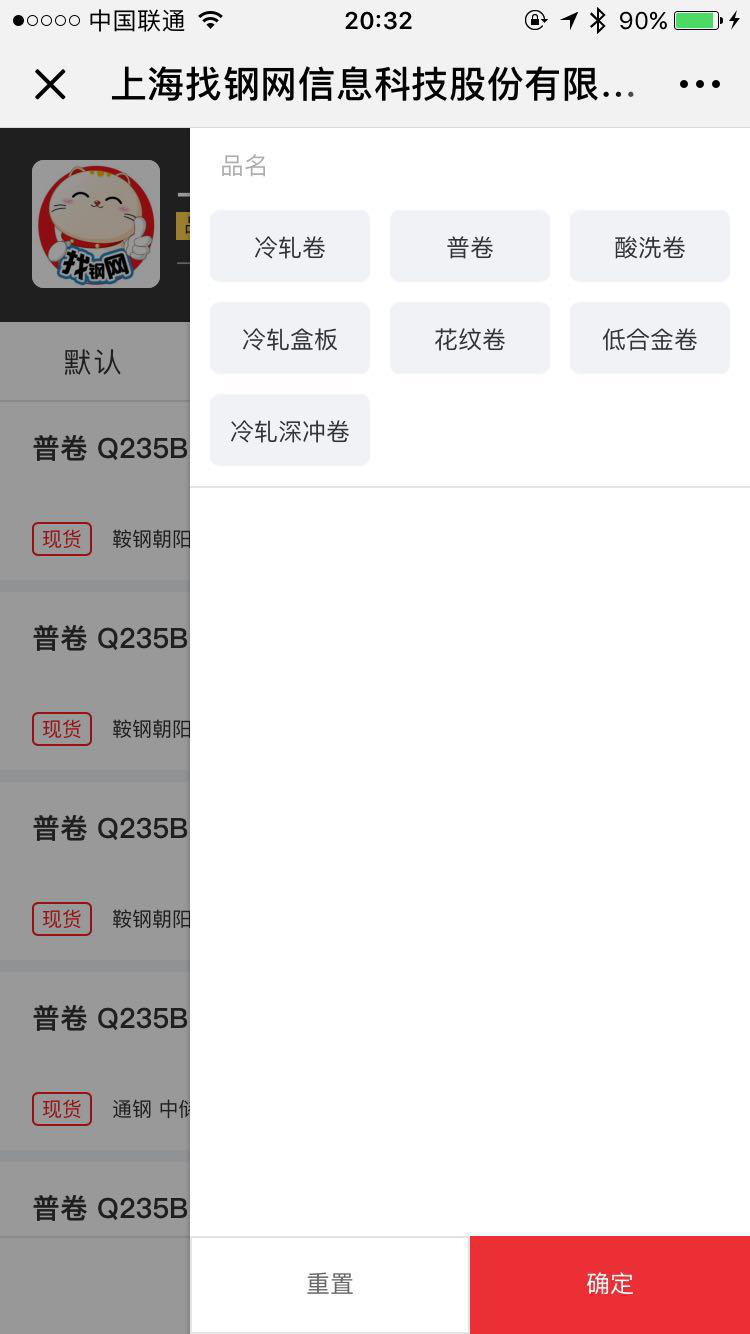Screen dimensions: 750x1334
Task: Choose 冷轧深冲卷 filter option
Action: click(x=290, y=431)
